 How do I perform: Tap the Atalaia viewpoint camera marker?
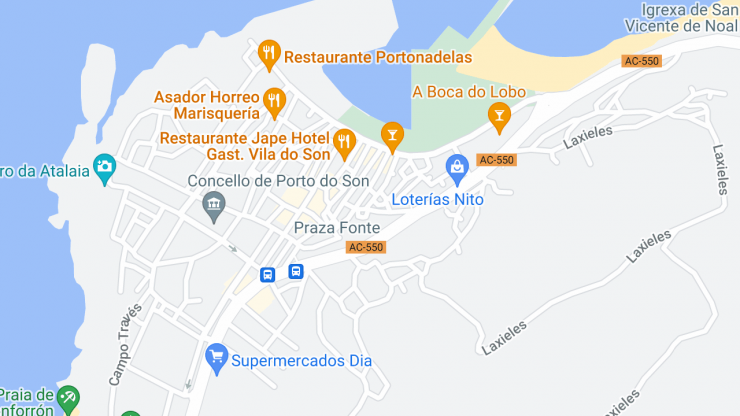(x=104, y=167)
